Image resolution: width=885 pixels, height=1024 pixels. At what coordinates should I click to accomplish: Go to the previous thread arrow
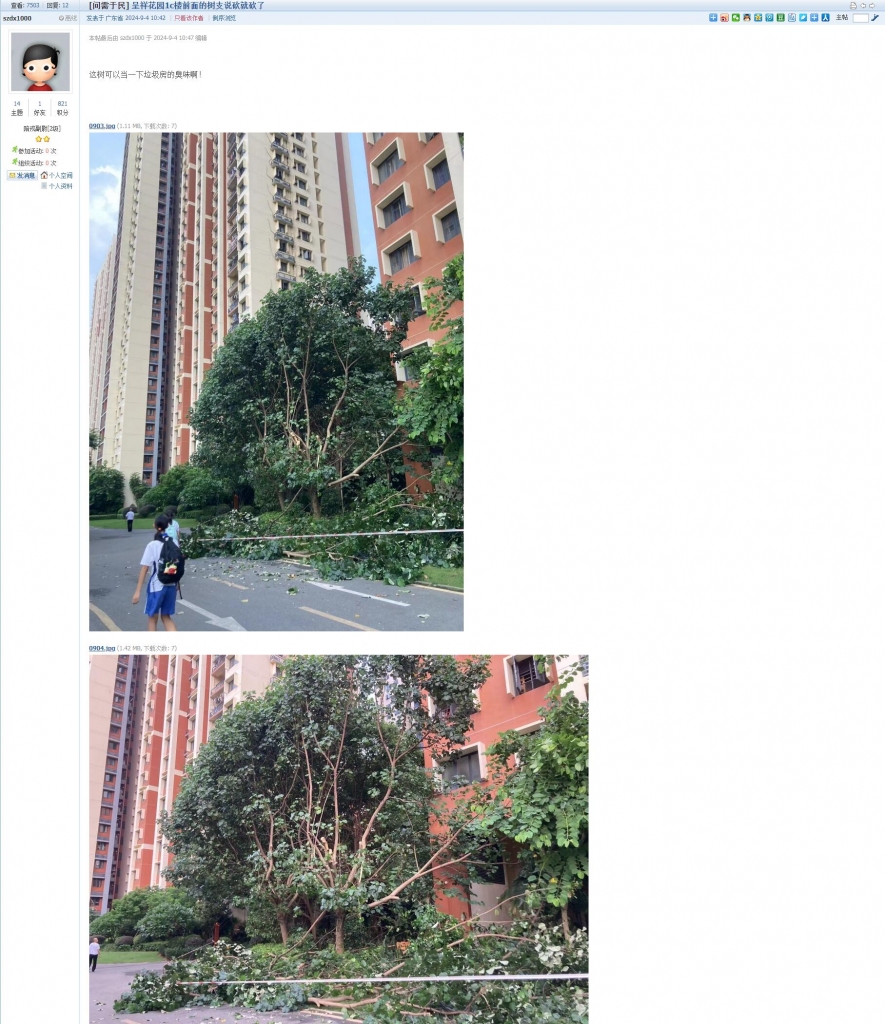(x=863, y=5)
